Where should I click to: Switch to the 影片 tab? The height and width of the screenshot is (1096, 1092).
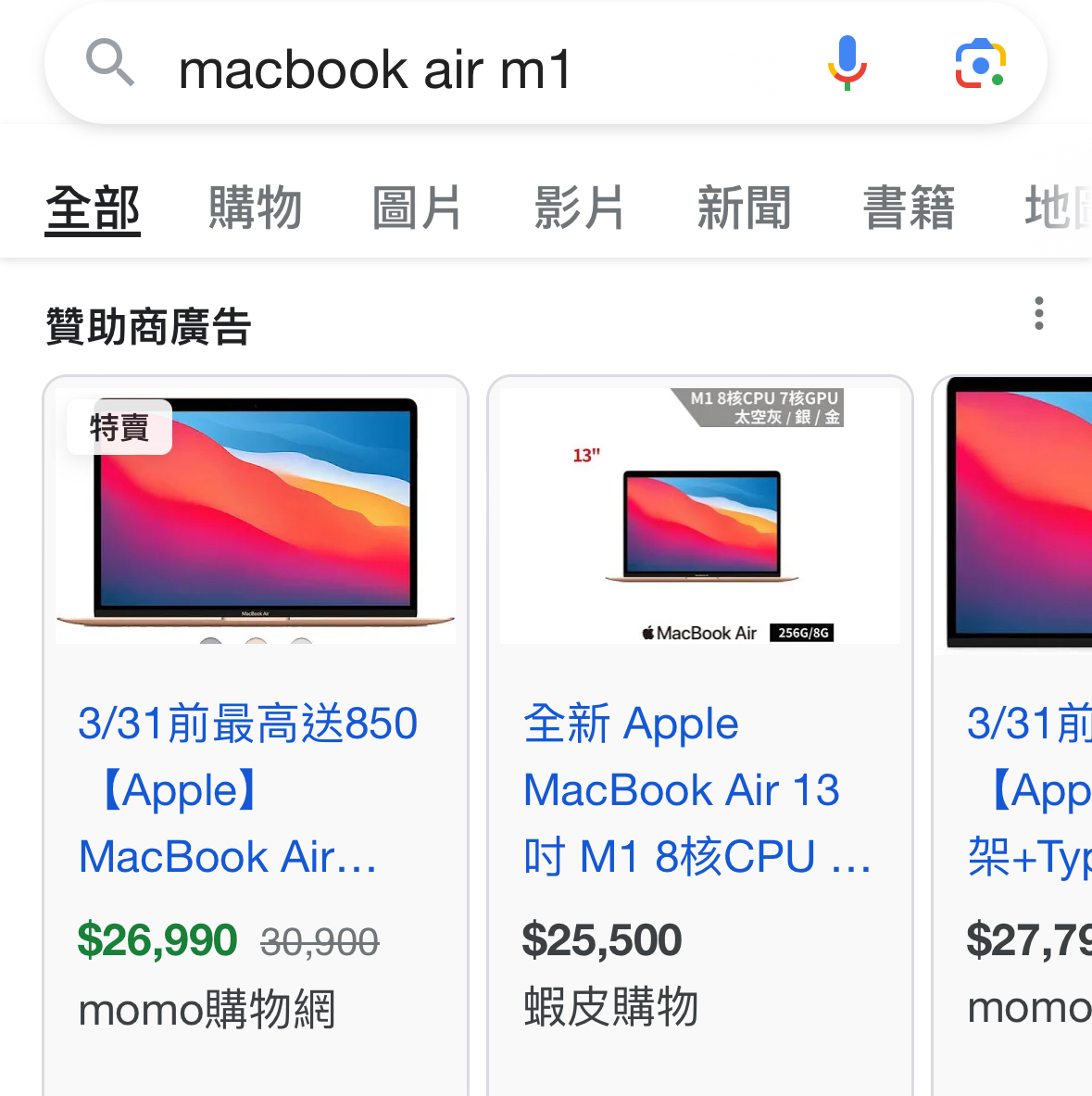click(x=580, y=208)
